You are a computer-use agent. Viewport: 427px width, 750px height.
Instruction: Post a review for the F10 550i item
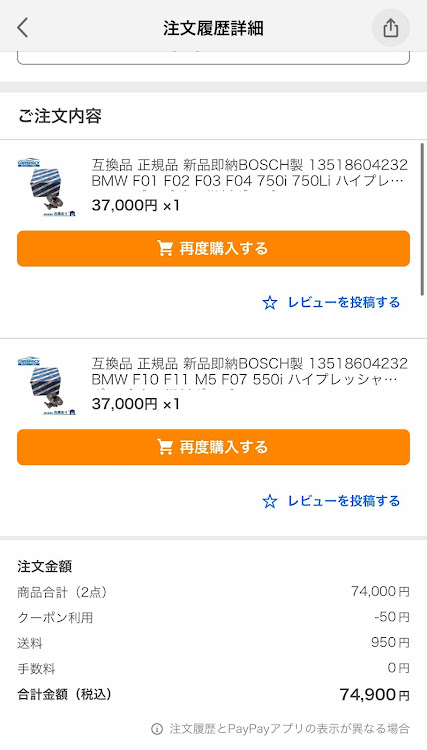[331, 501]
